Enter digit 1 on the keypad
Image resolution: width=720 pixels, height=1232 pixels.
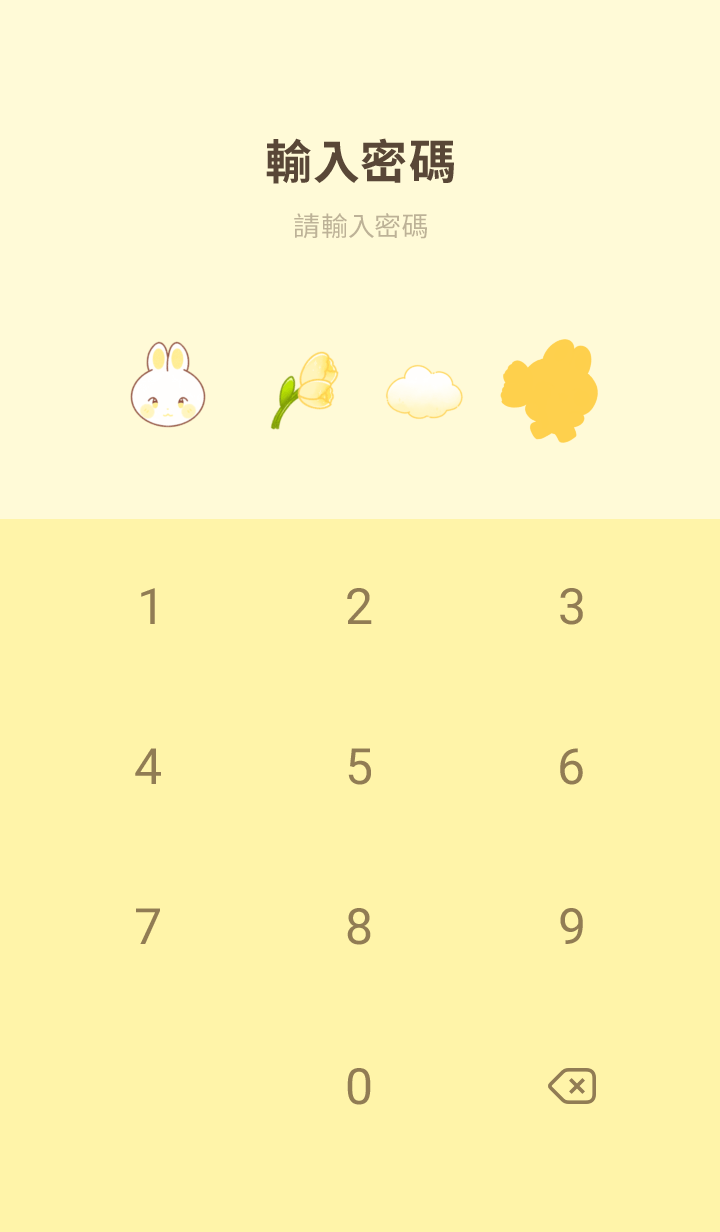(x=149, y=607)
